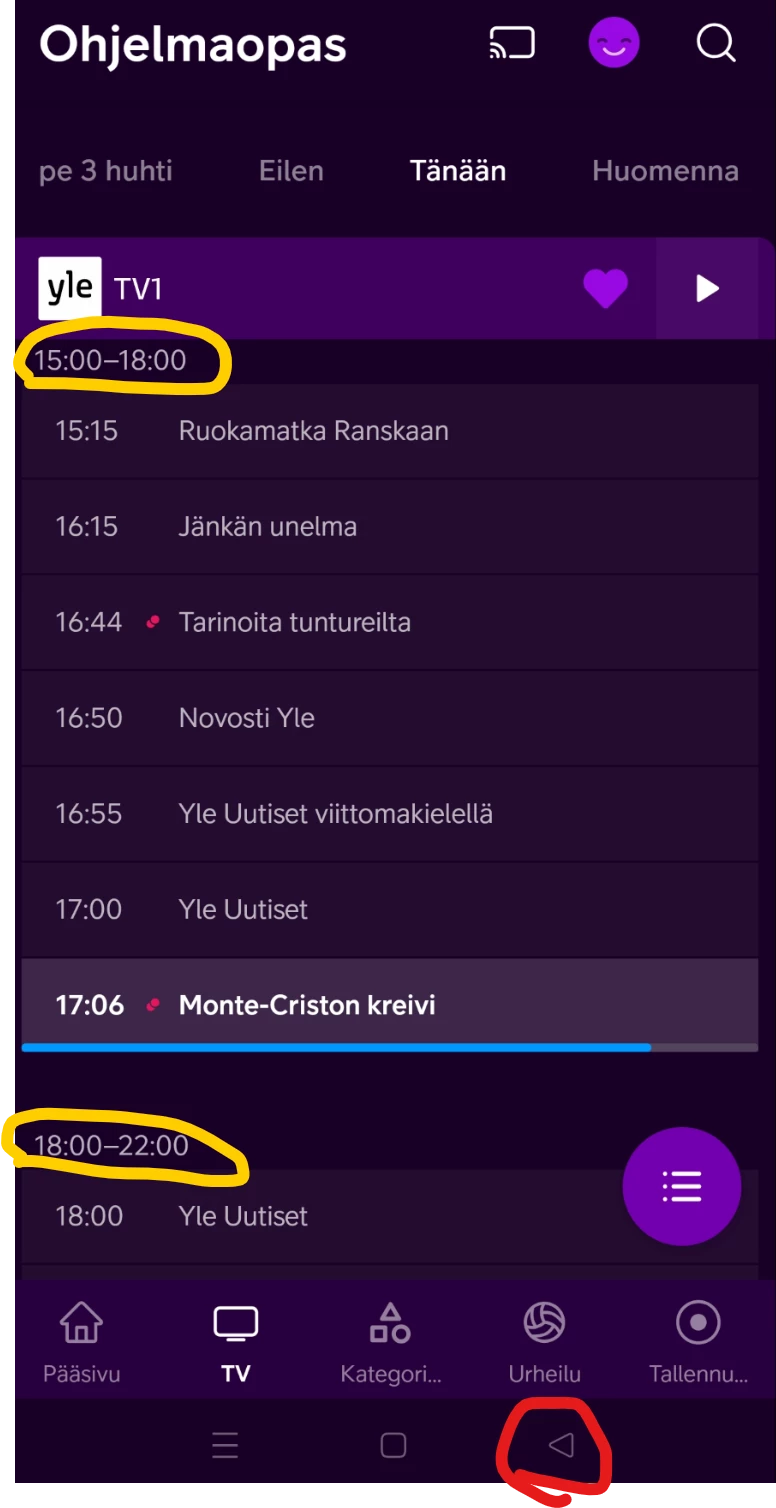Play the Yle TV1 live channel
The height and width of the screenshot is (1508, 776).
coord(707,289)
